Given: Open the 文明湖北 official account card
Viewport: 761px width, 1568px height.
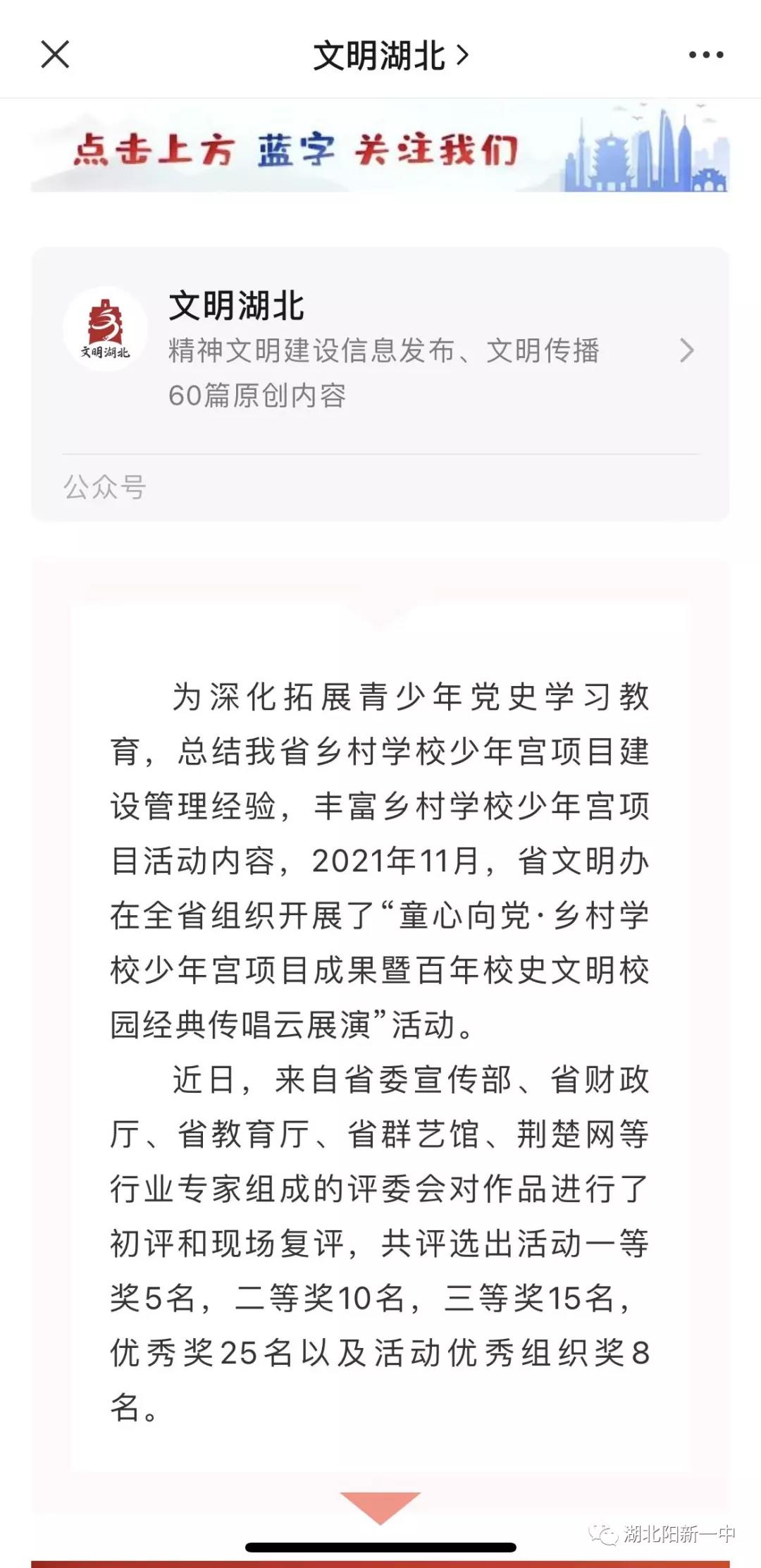Looking at the screenshot, I should pyautogui.click(x=380, y=350).
